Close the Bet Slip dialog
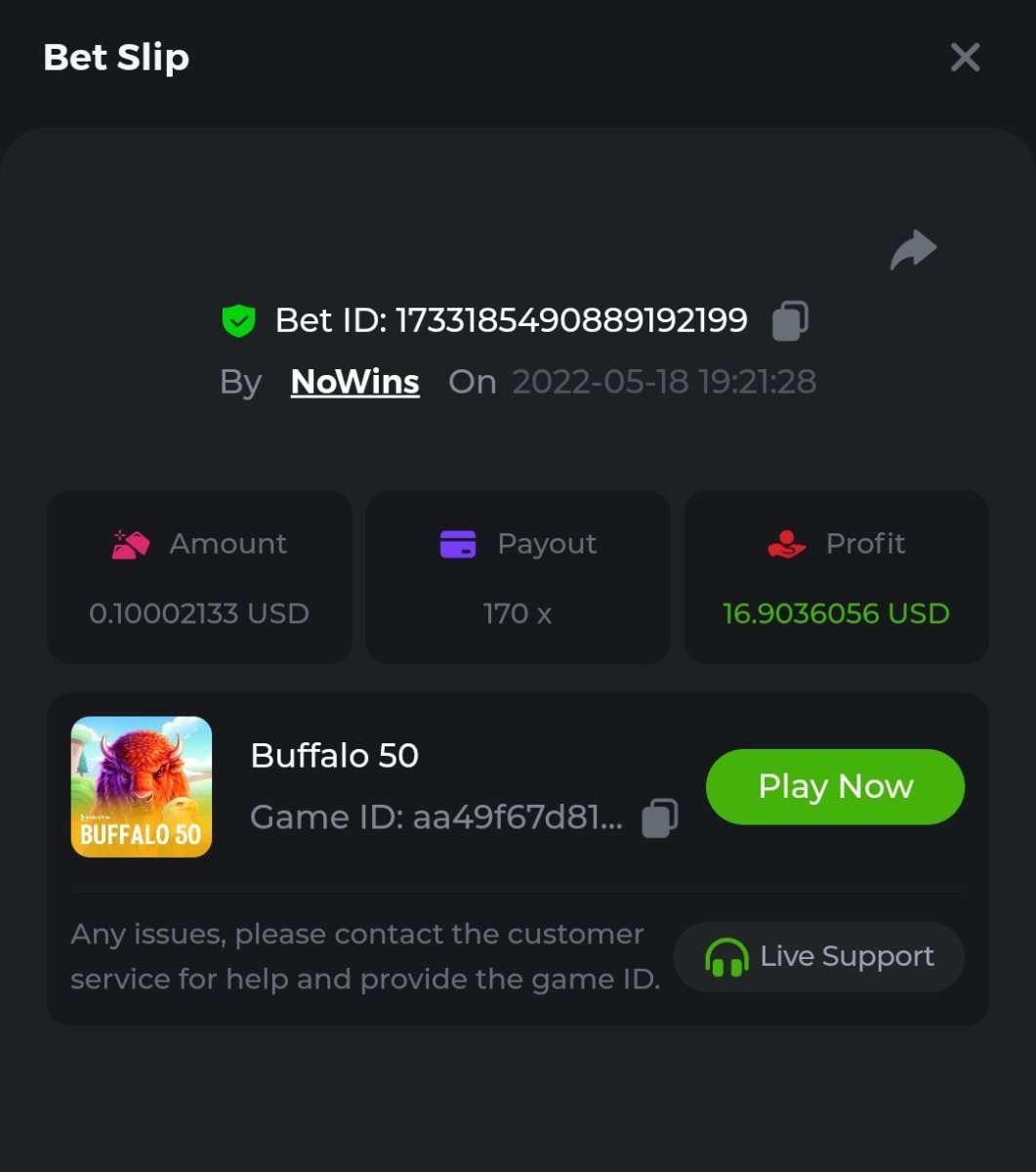The height and width of the screenshot is (1172, 1036). pos(965,58)
